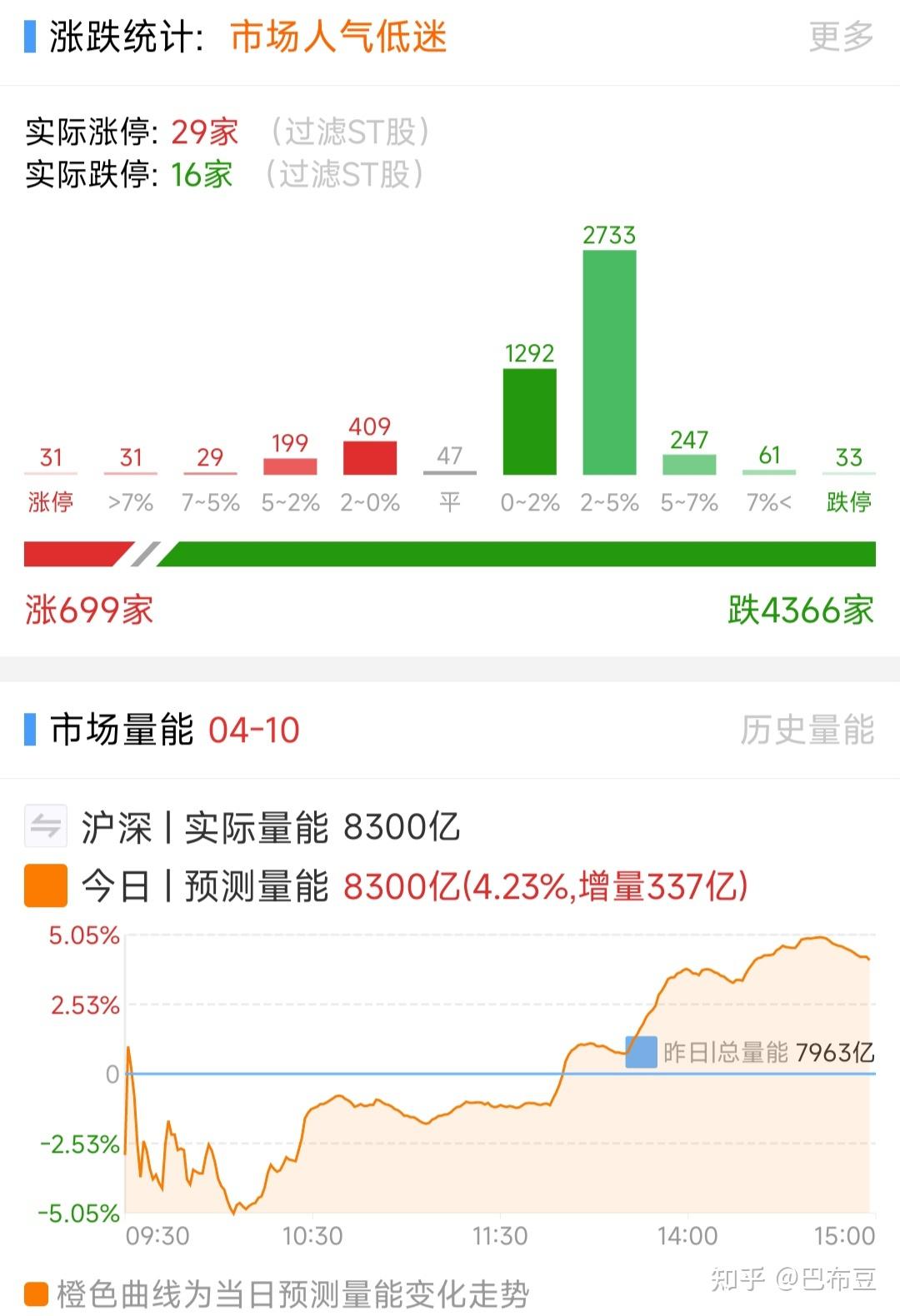Image resolution: width=900 pixels, height=1316 pixels.
Task: Open the 历史量能 history view
Action: coord(807,730)
